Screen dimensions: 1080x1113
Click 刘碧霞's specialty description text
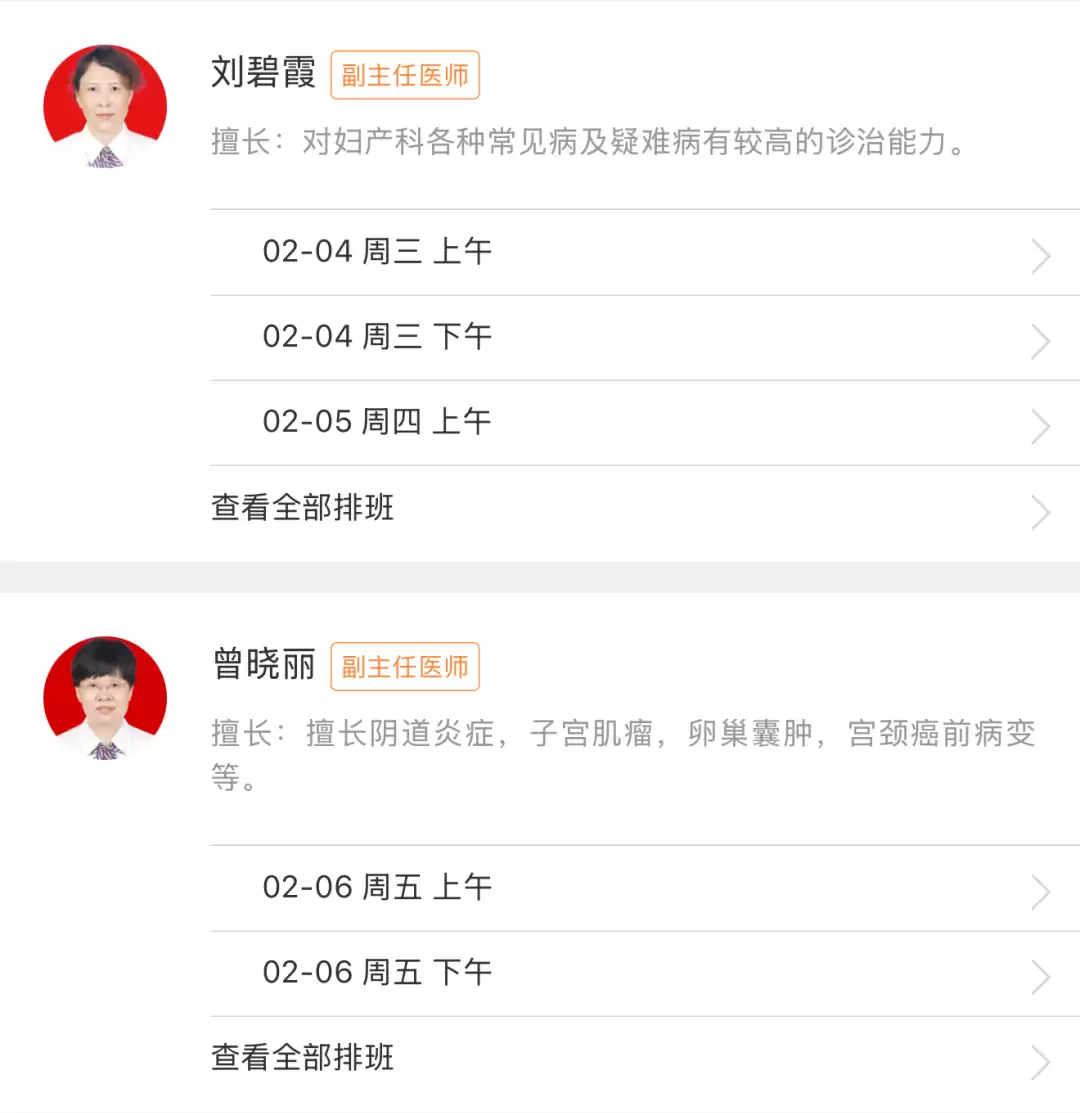point(590,143)
